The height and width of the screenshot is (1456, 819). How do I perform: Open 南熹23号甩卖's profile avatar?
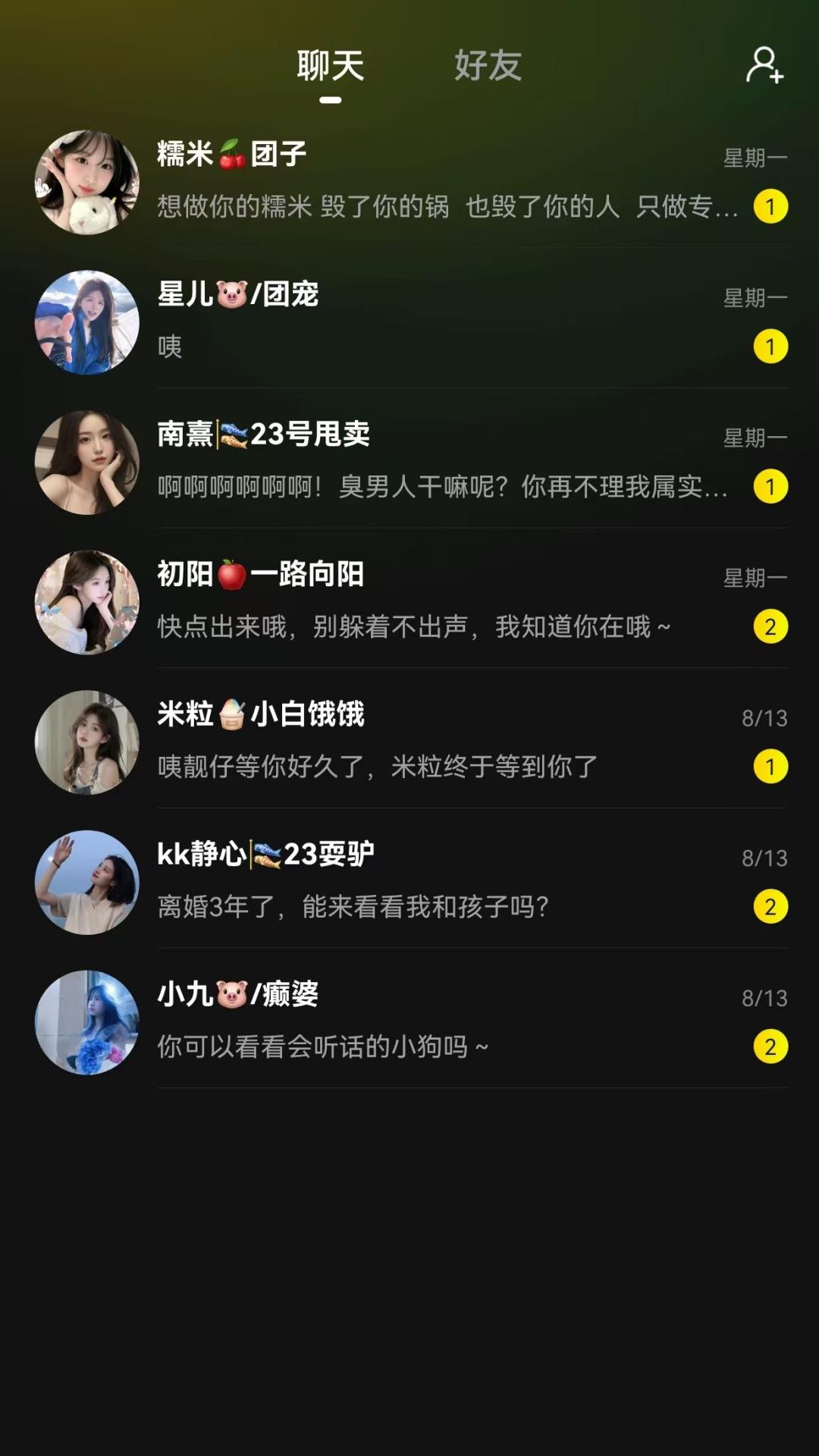[x=87, y=463]
